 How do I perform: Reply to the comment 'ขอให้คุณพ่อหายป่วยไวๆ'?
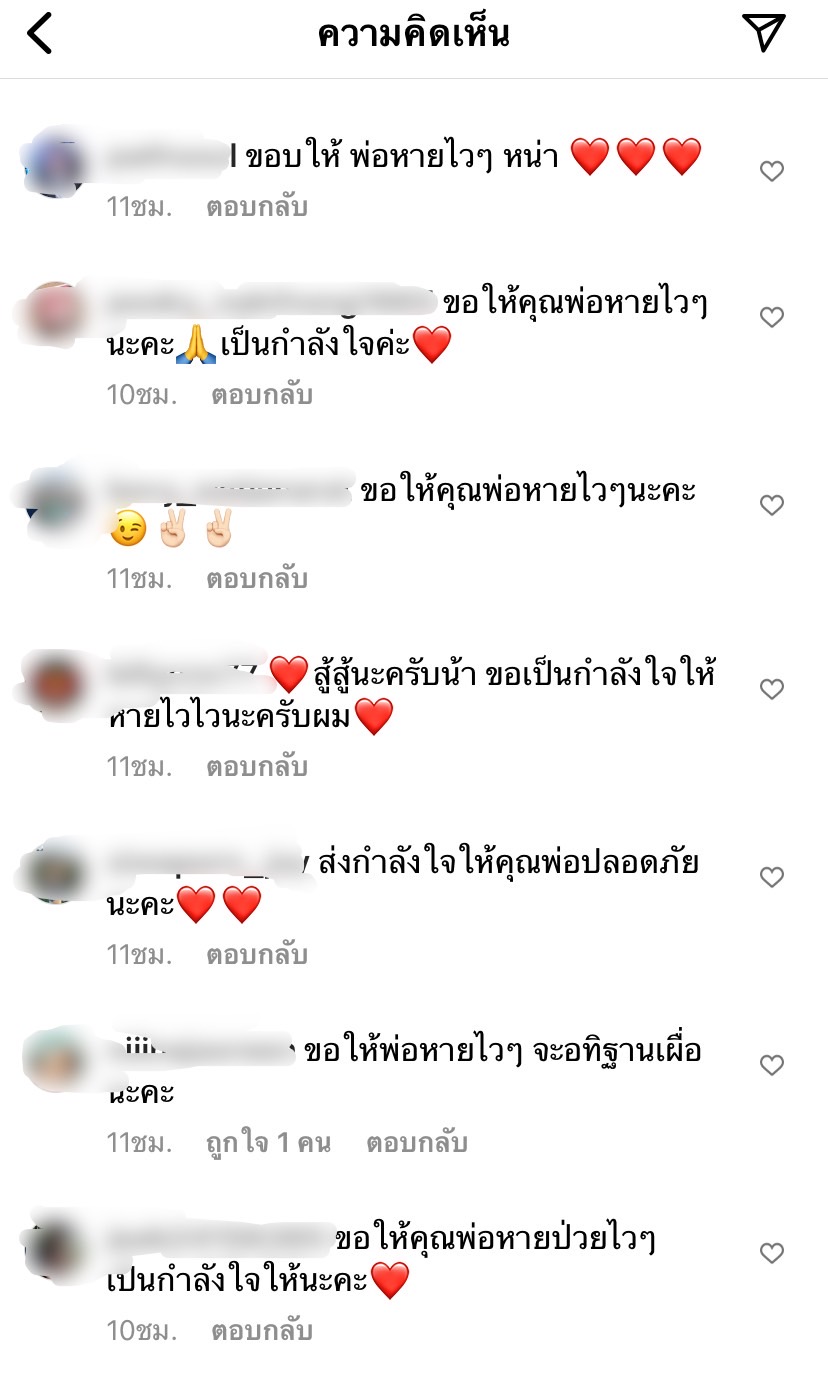point(262,1332)
